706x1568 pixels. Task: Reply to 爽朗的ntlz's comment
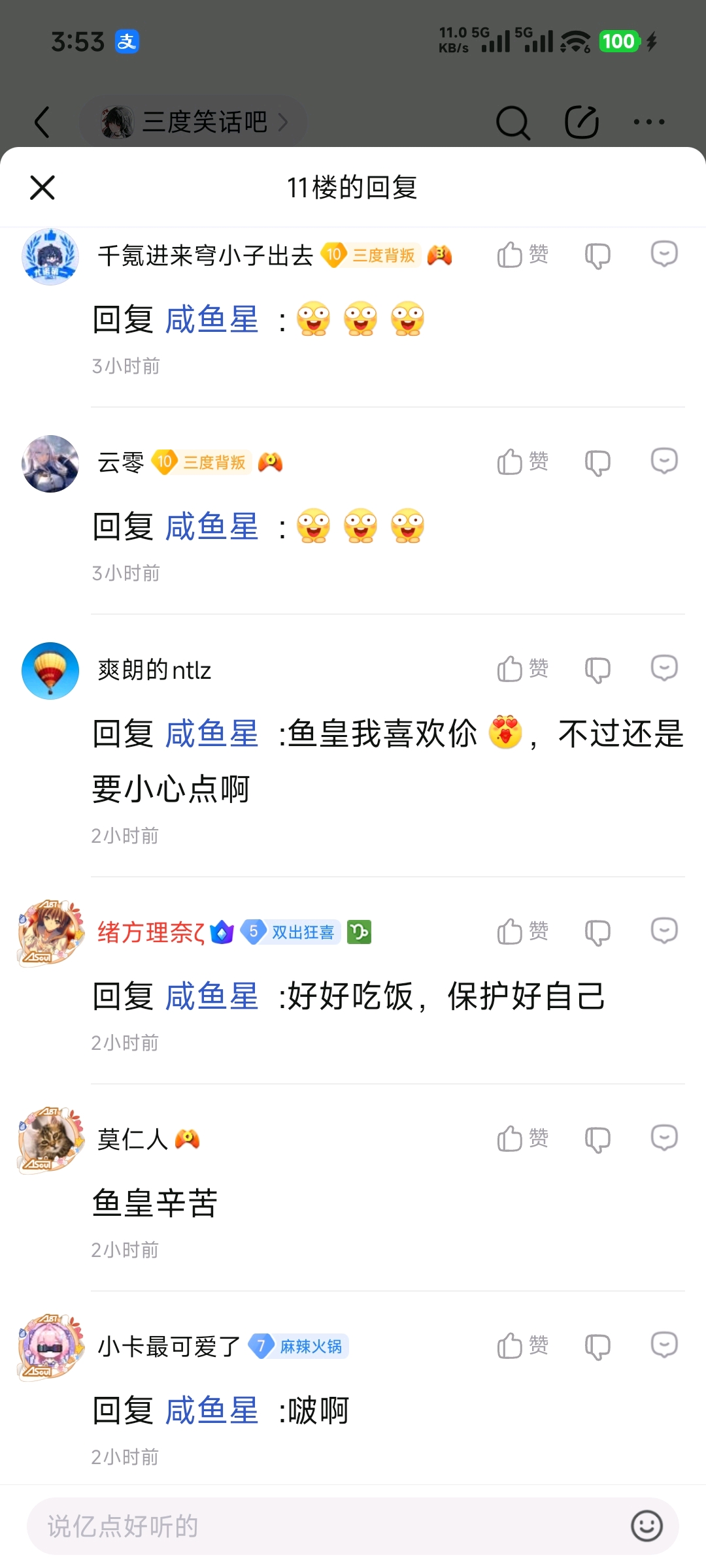point(664,668)
